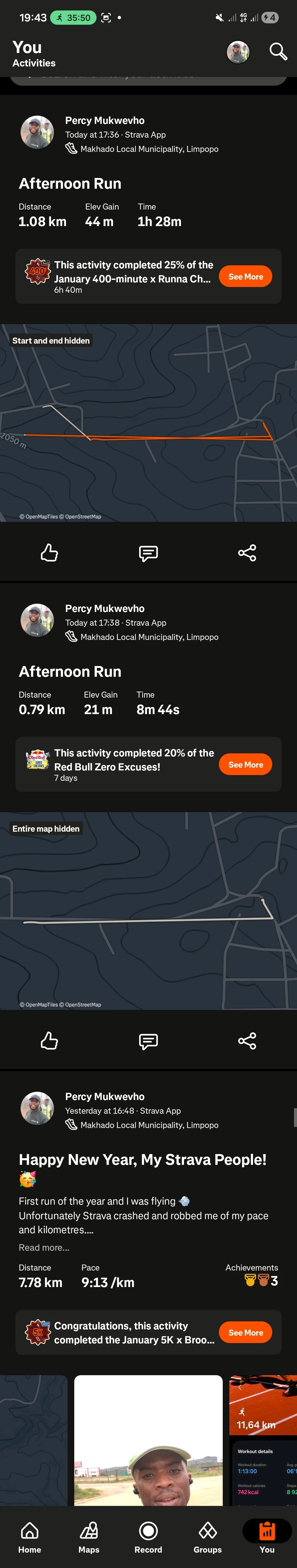Image resolution: width=297 pixels, height=1568 pixels.
Task: Expand the post with Read more
Action: [x=44, y=1247]
